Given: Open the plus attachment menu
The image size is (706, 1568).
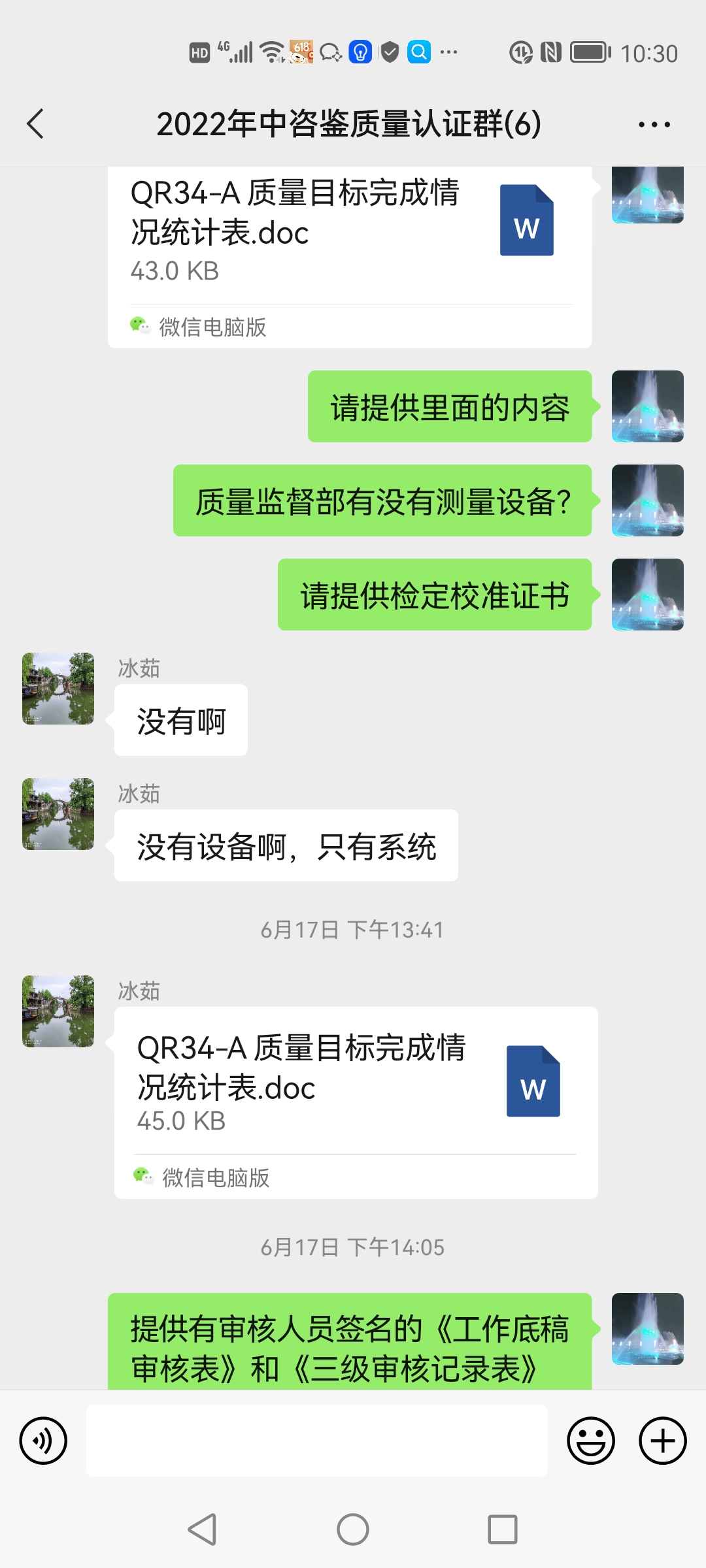Looking at the screenshot, I should point(662,1441).
